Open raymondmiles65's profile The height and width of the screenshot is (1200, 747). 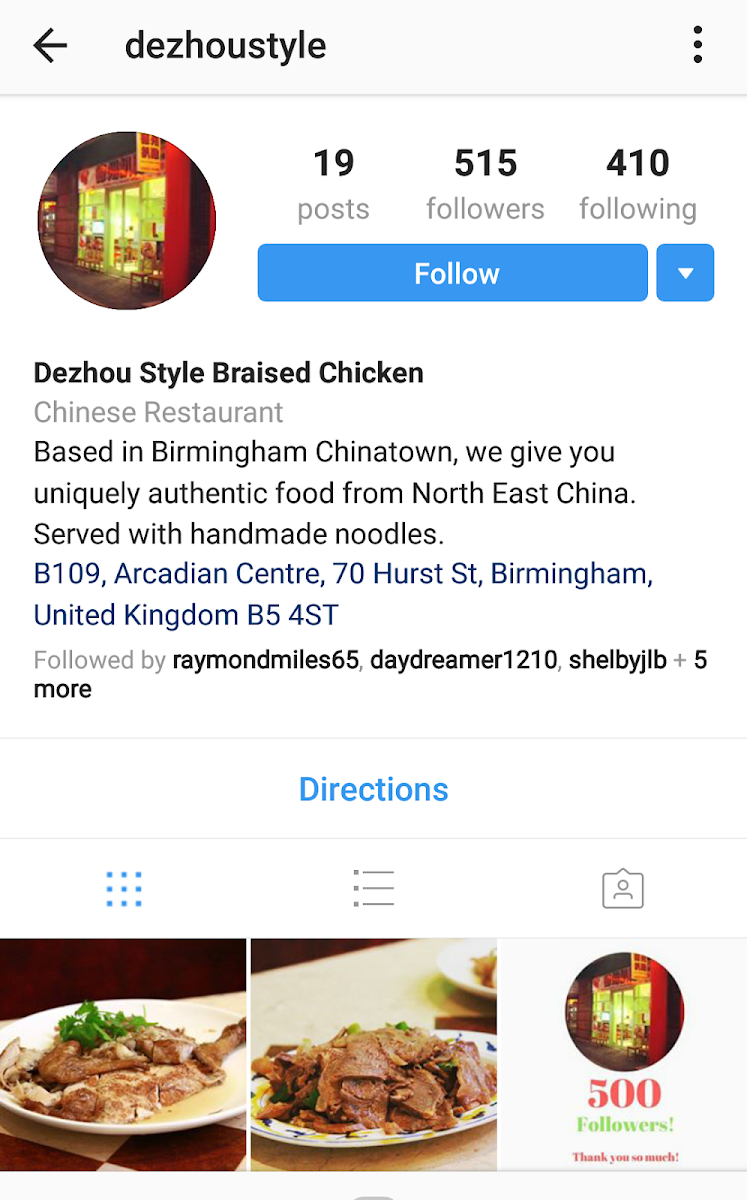(265, 660)
